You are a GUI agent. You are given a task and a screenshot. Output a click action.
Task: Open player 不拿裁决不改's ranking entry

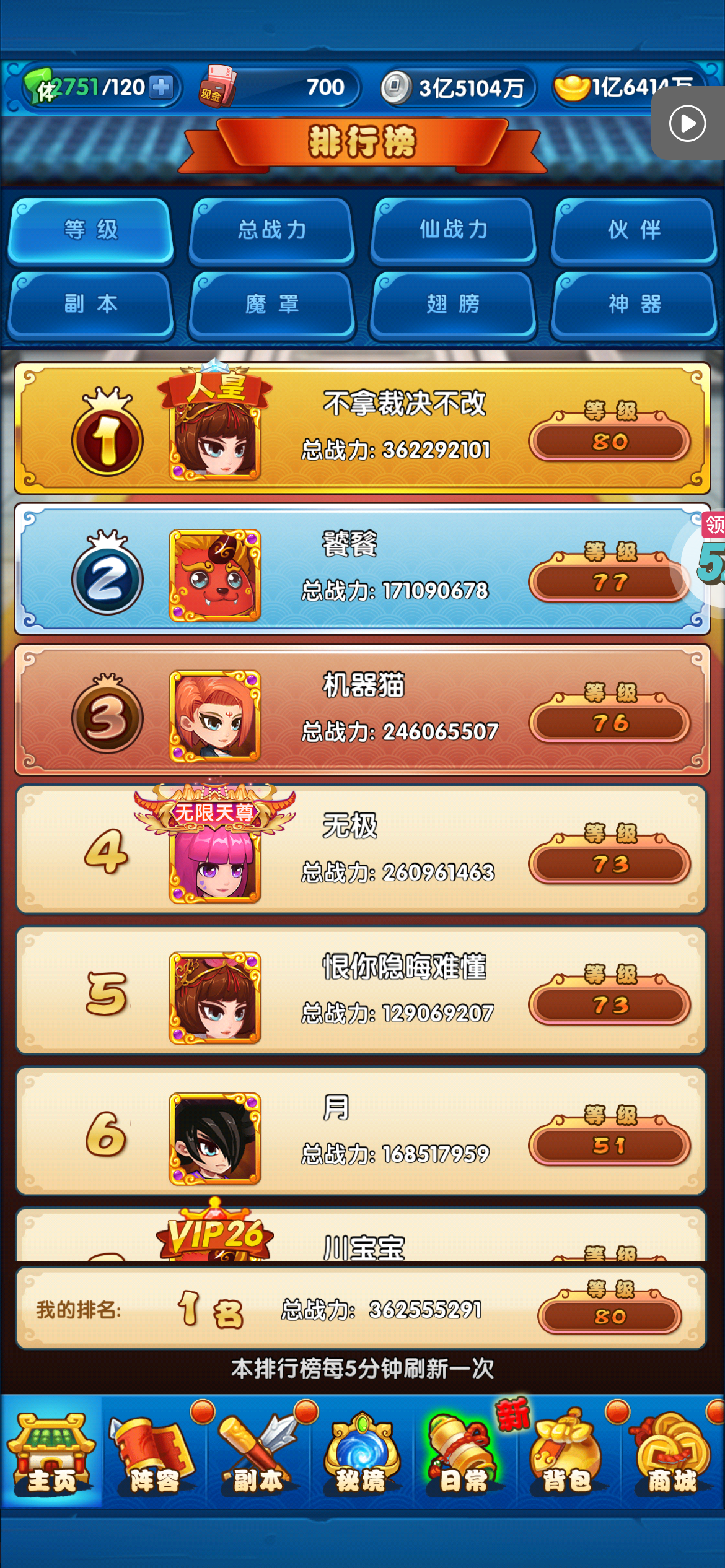pyautogui.click(x=362, y=428)
